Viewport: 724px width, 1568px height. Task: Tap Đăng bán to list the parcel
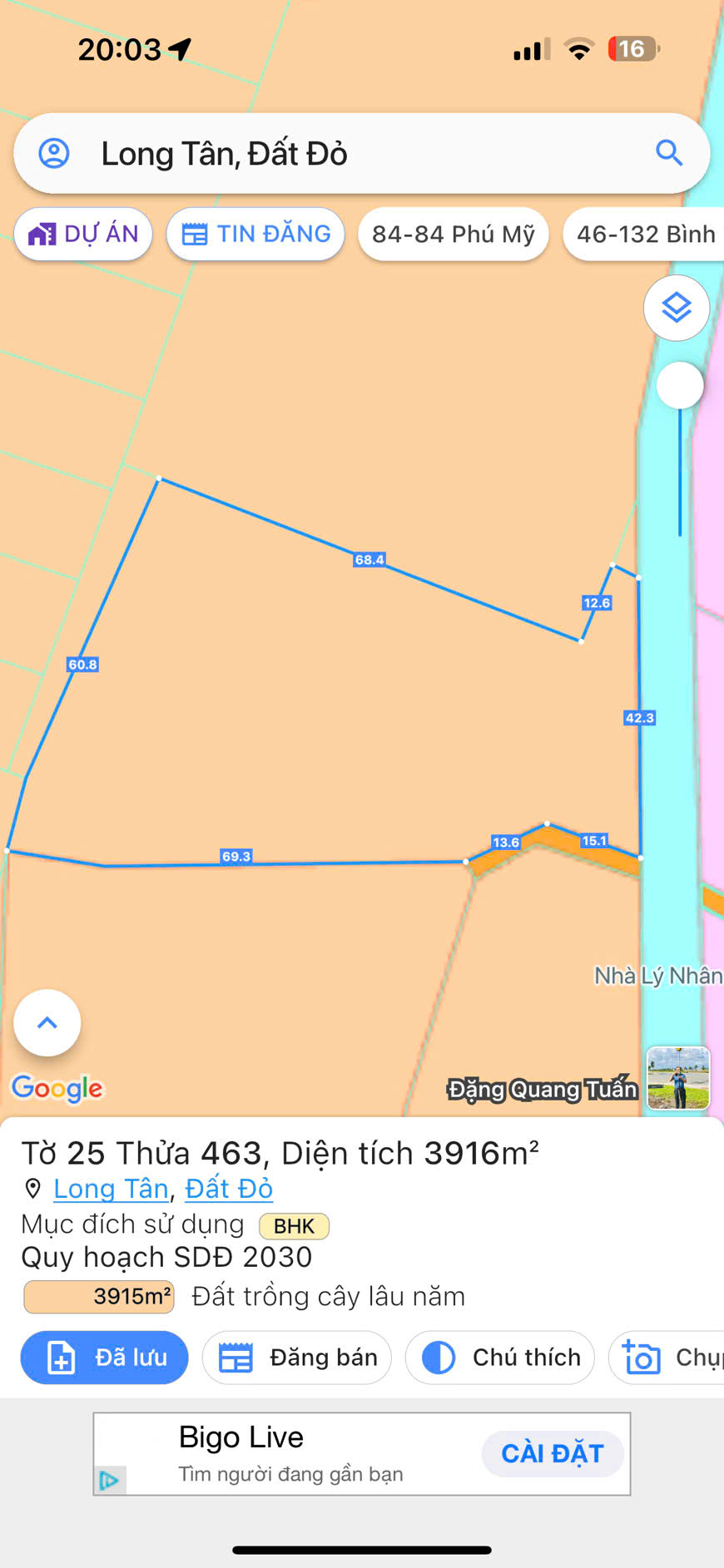(297, 1358)
